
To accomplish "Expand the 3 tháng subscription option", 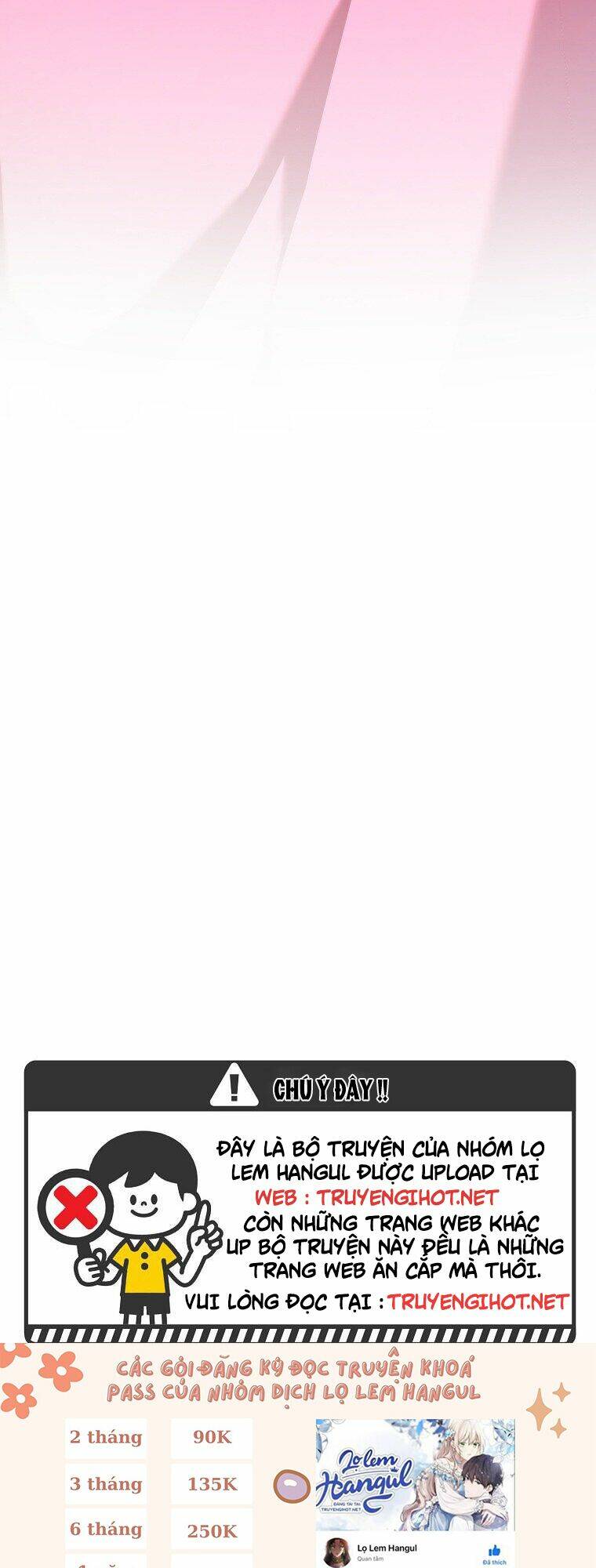I will point(106,1482).
